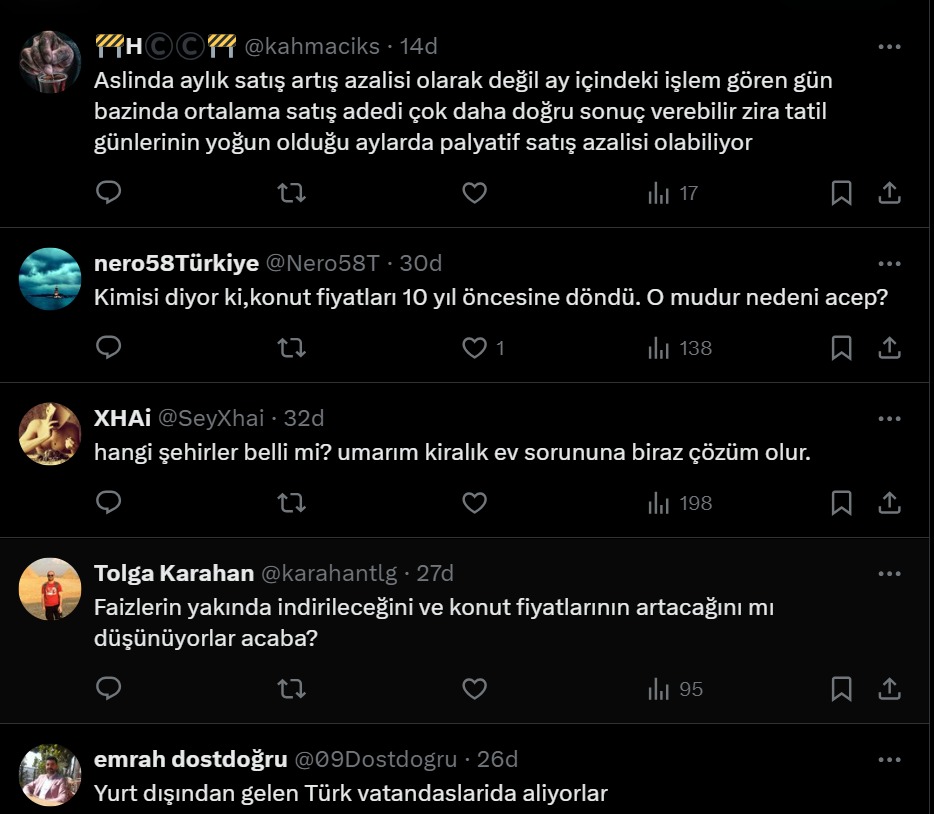Image resolution: width=934 pixels, height=814 pixels.
Task: Open overflow menu on nero58Türkiye's tweet
Action: click(x=889, y=264)
